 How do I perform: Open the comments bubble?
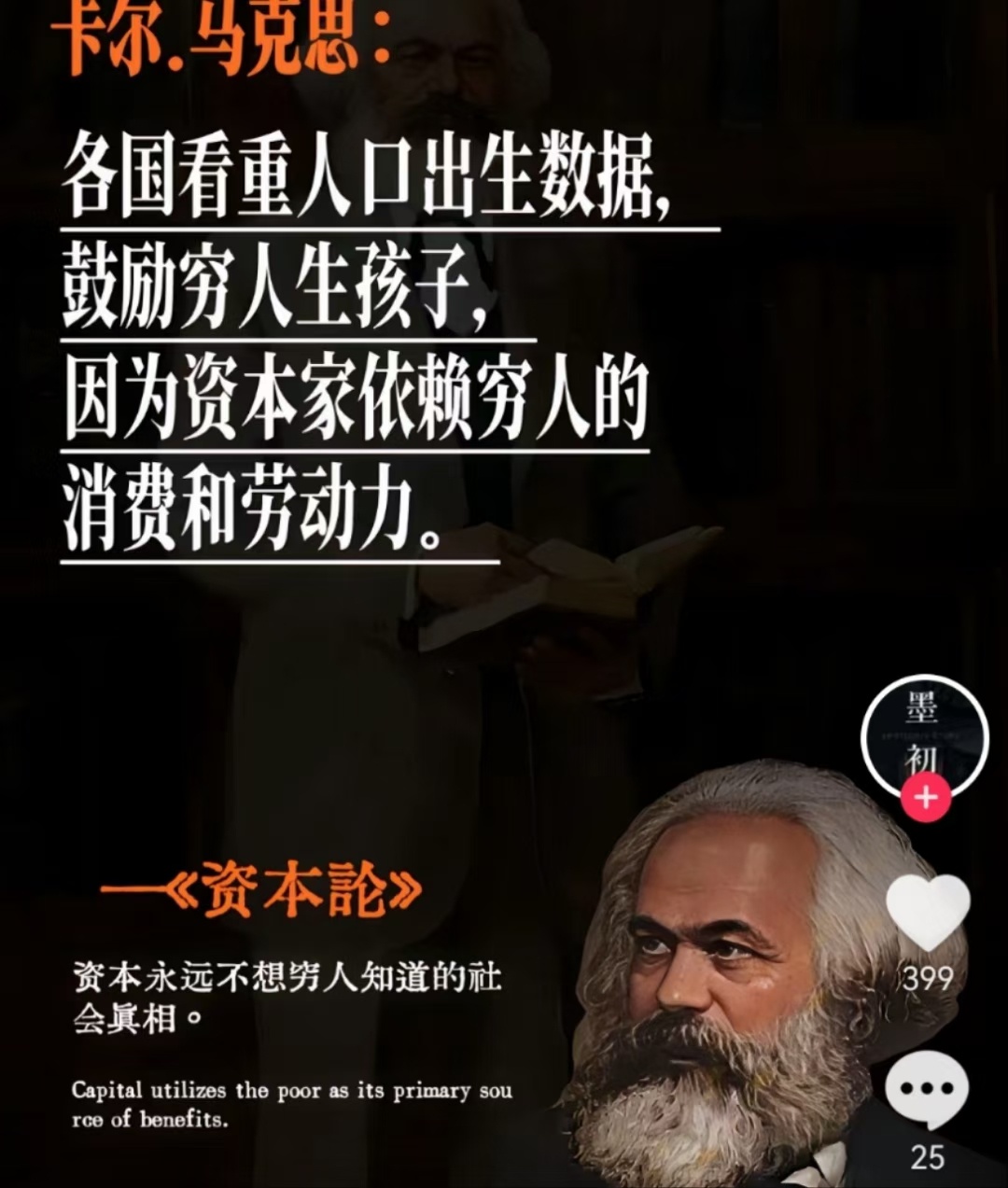927,1090
